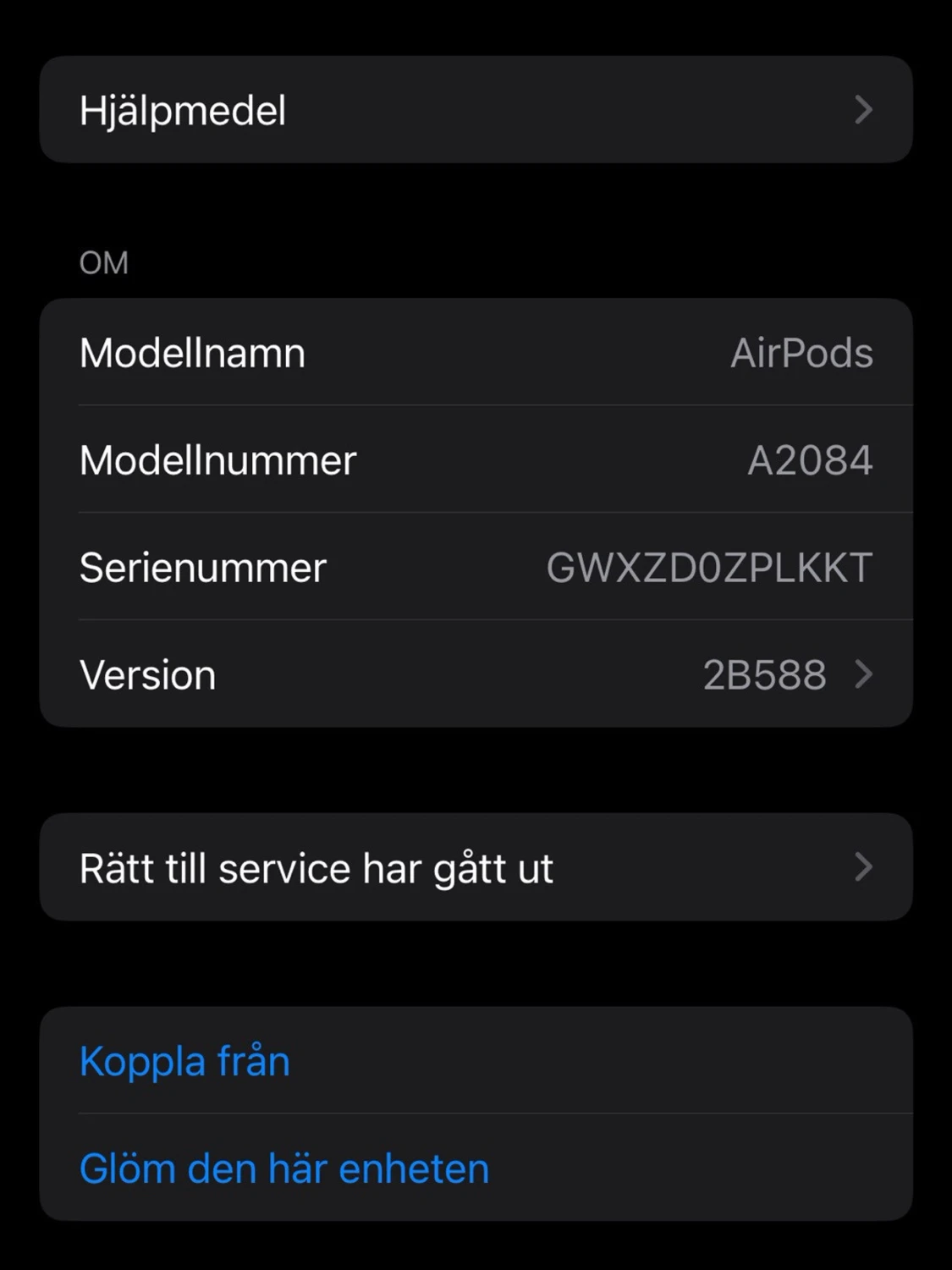Tap Koppla från to disconnect AirPods
The height and width of the screenshot is (1270, 952).
(x=184, y=1059)
